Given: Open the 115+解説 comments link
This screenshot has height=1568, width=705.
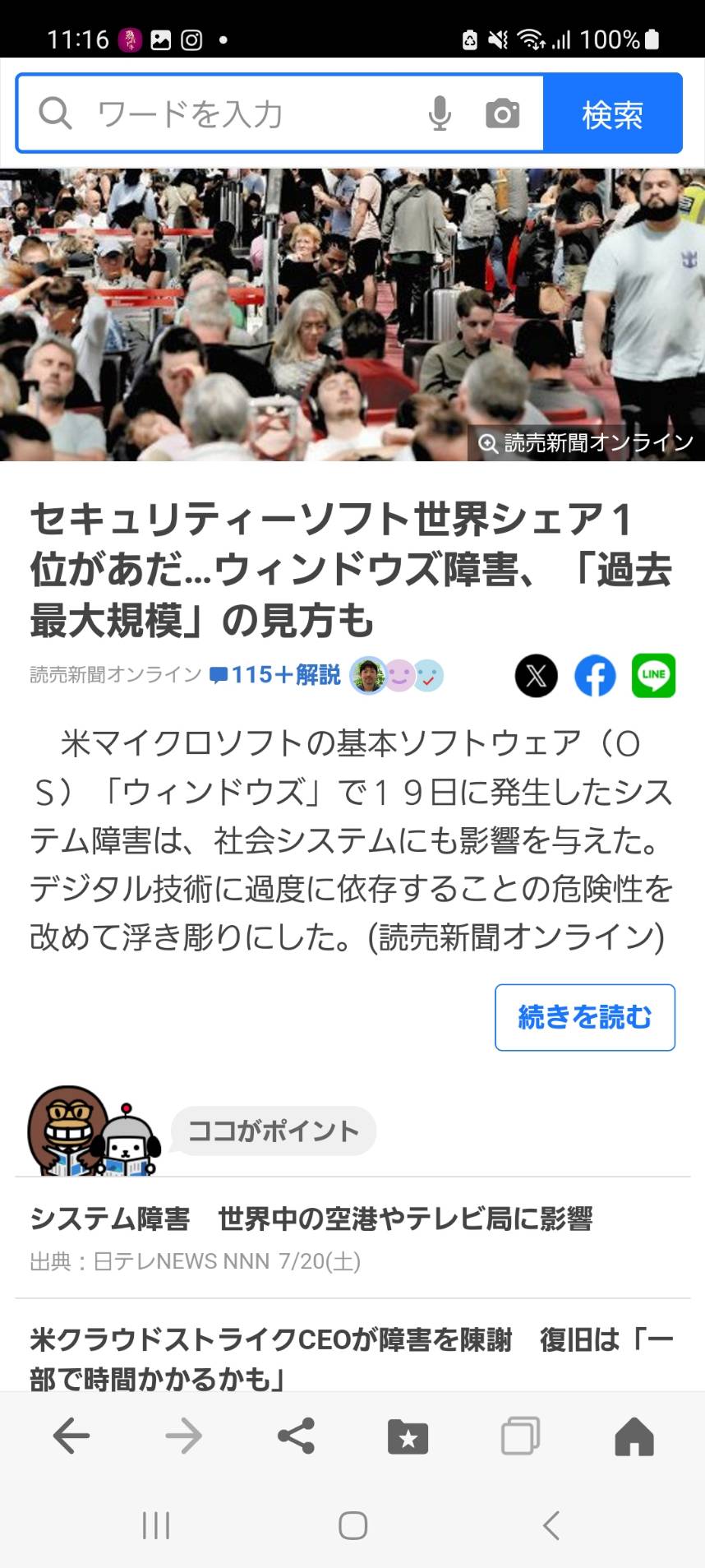Looking at the screenshot, I should point(276,675).
